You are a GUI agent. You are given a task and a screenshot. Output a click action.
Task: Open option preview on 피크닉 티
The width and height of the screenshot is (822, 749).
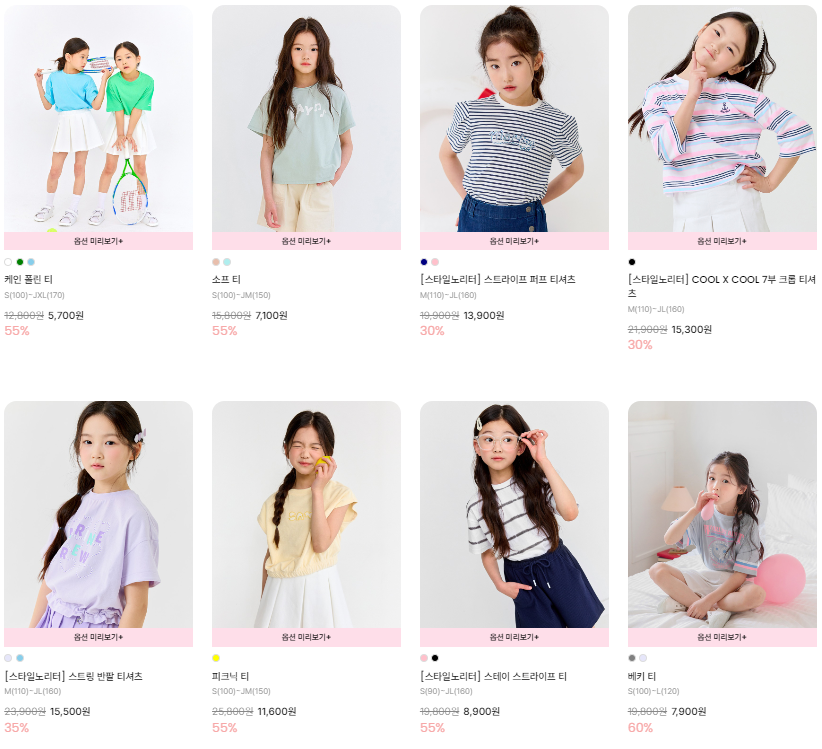[x=306, y=637]
